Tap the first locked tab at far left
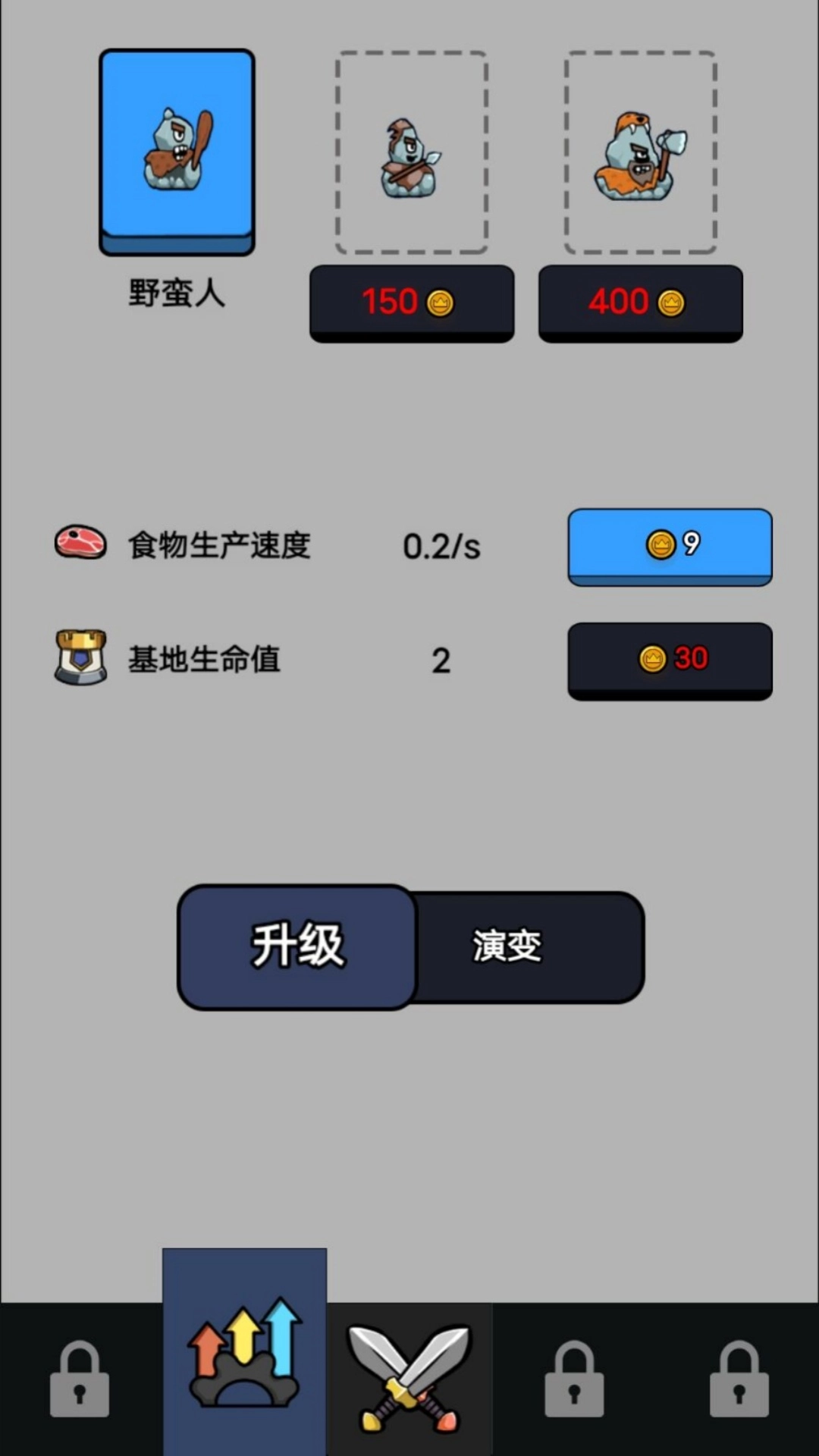Screen dimensions: 819x1456 [80, 1379]
